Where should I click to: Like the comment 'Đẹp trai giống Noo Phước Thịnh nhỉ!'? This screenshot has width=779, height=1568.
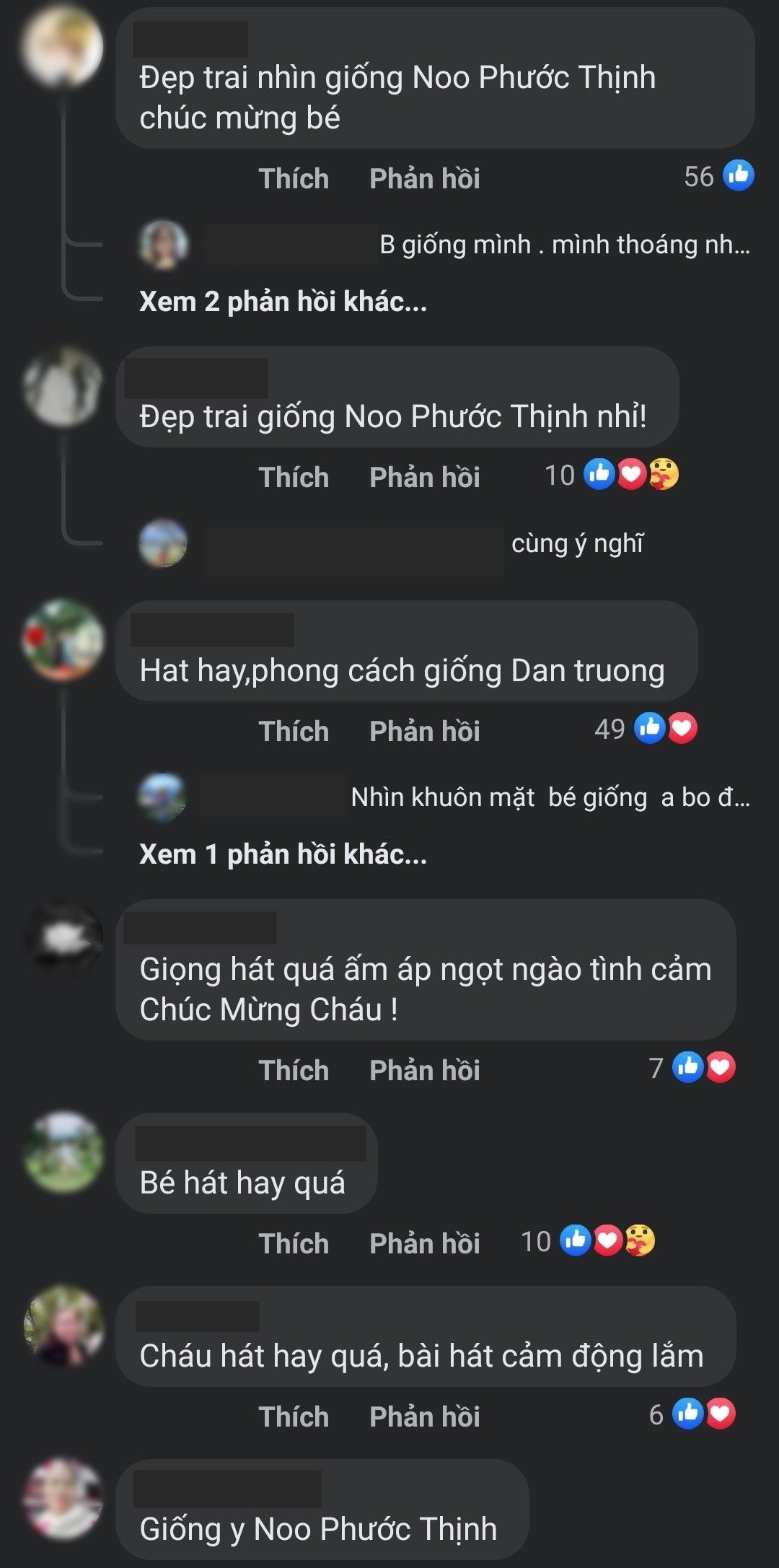pyautogui.click(x=294, y=477)
